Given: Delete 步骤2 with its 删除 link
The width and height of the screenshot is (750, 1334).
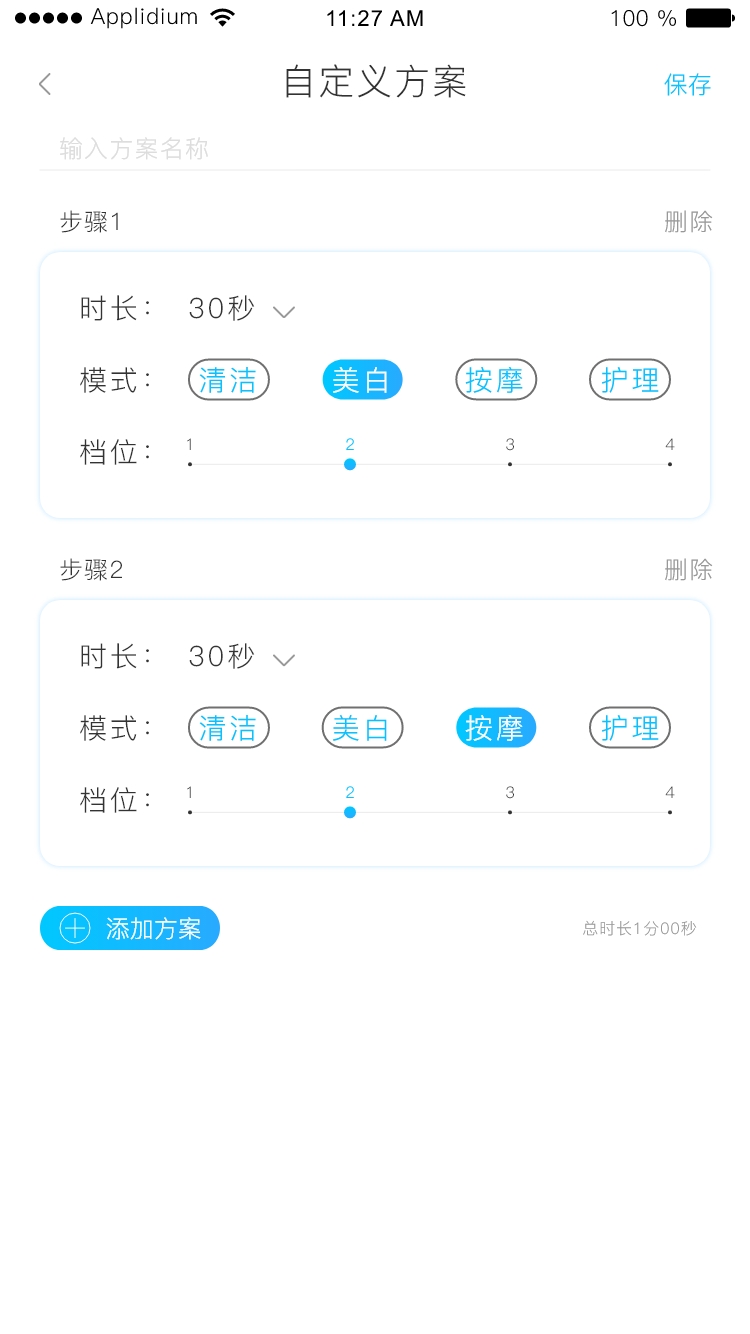Looking at the screenshot, I should [688, 570].
